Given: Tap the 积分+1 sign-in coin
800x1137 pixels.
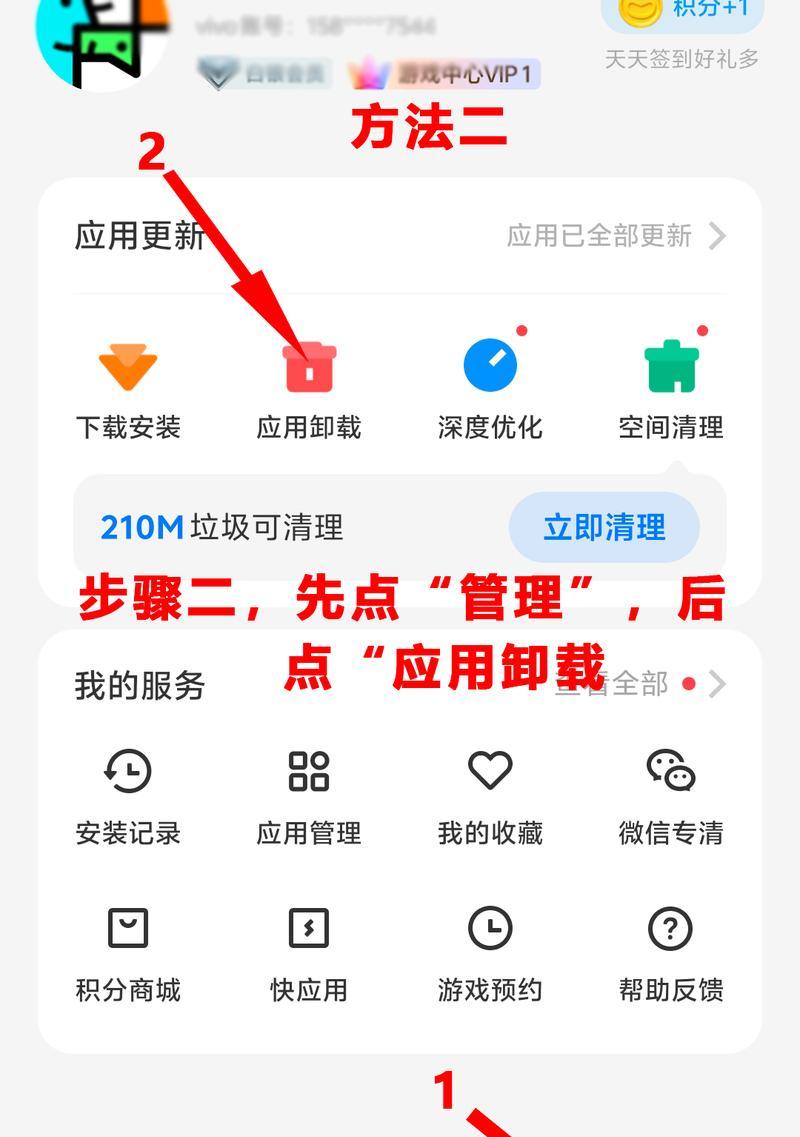Looking at the screenshot, I should click(x=682, y=12).
